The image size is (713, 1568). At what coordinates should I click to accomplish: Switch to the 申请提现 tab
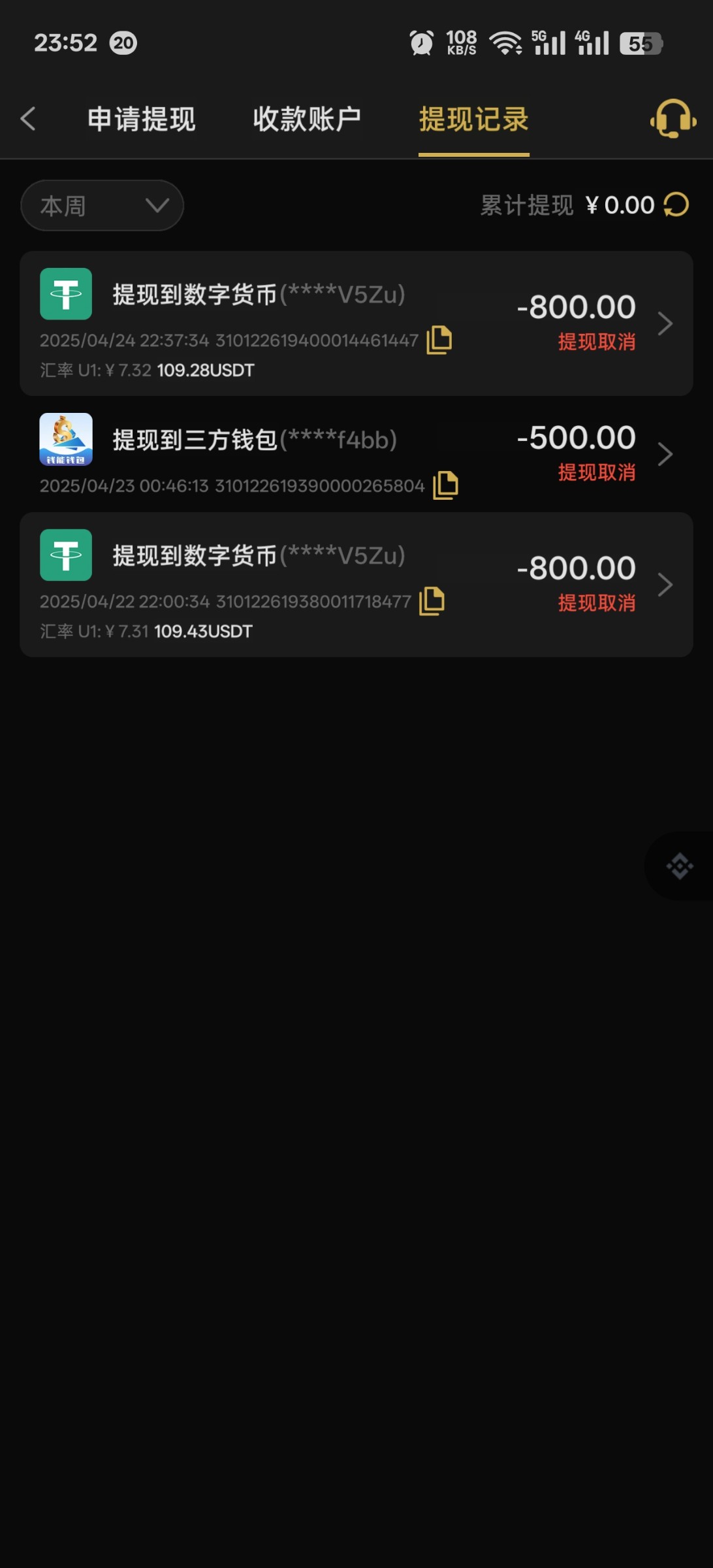point(142,120)
